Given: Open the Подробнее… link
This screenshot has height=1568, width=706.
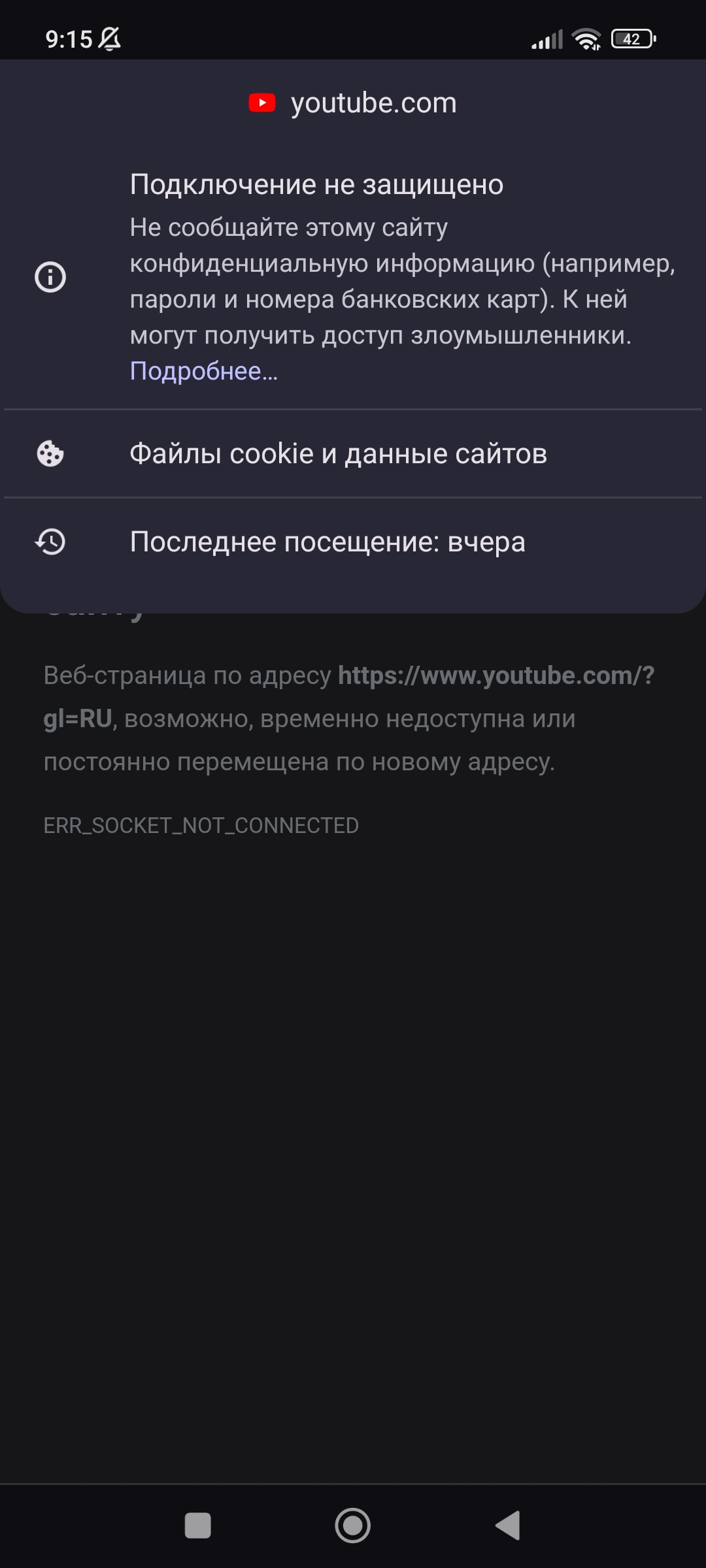Looking at the screenshot, I should click(204, 371).
